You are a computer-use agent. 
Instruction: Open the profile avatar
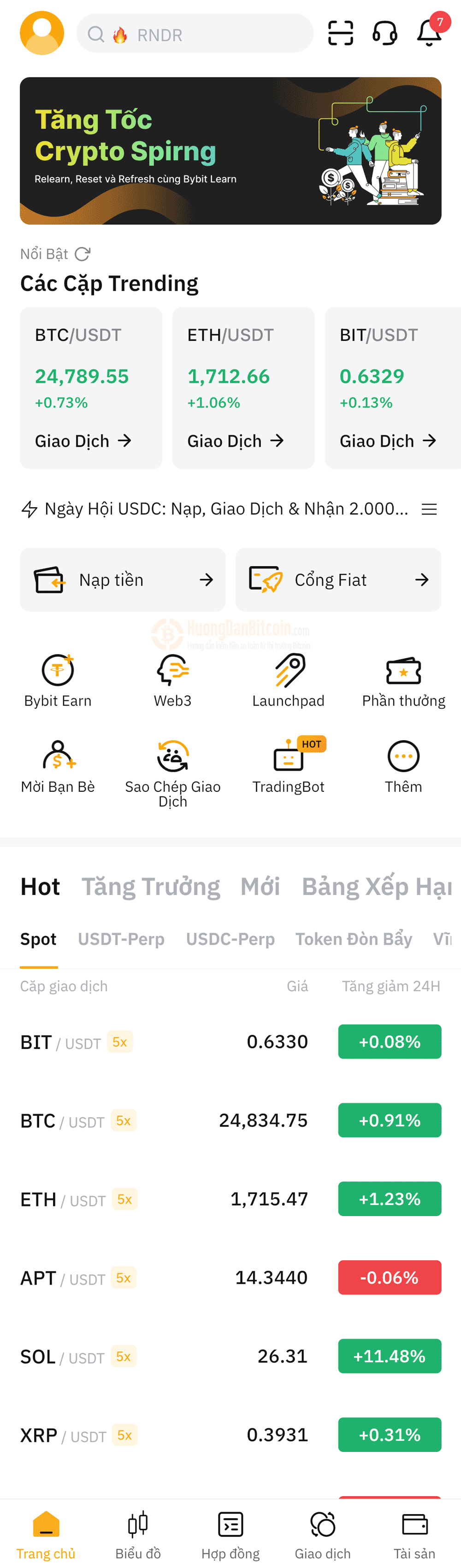[x=42, y=33]
